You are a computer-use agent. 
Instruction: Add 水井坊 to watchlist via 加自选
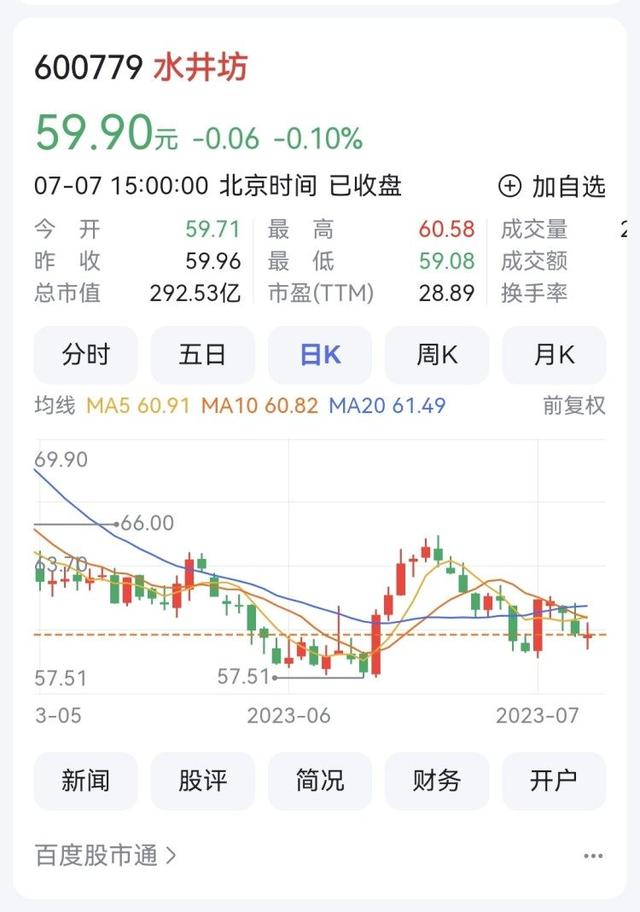(552, 186)
